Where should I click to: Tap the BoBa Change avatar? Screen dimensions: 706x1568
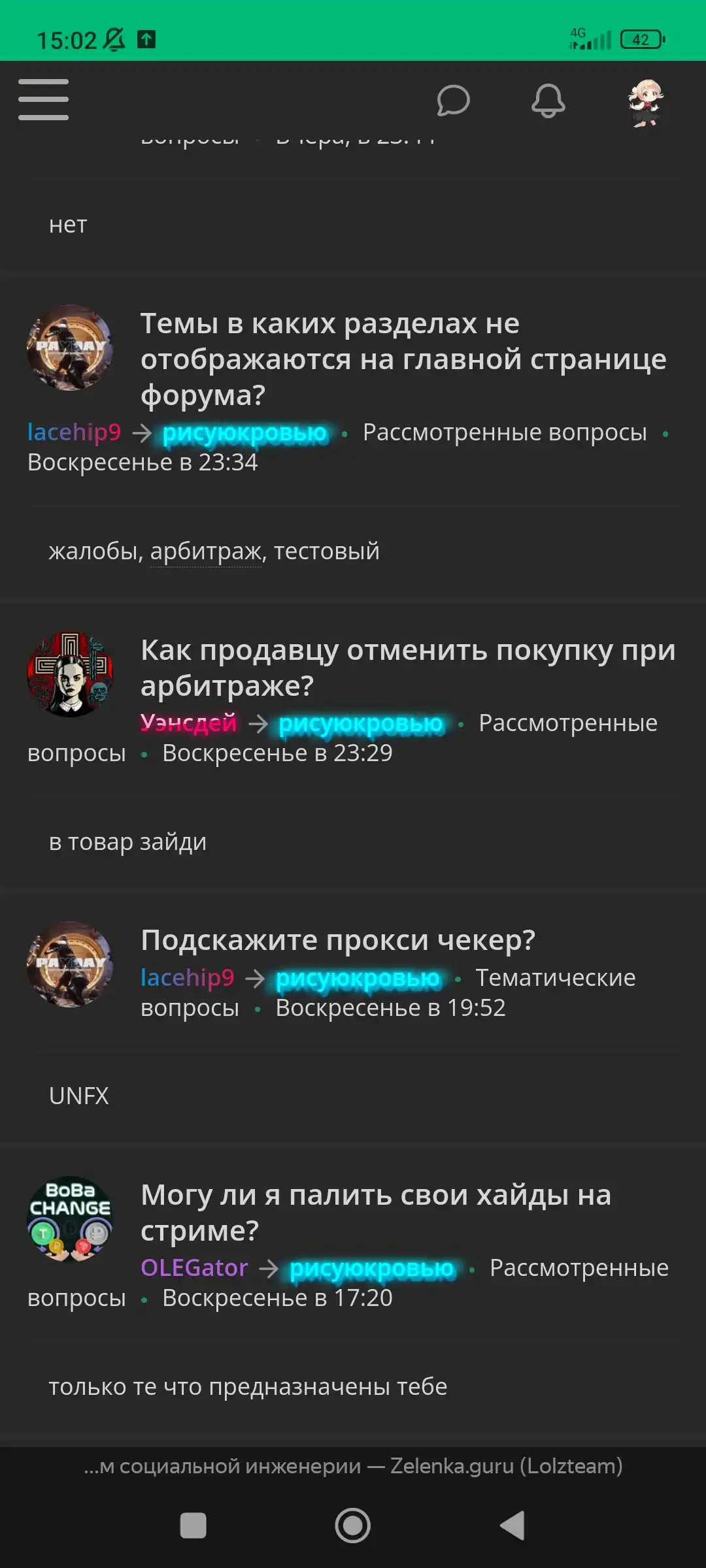(70, 1218)
